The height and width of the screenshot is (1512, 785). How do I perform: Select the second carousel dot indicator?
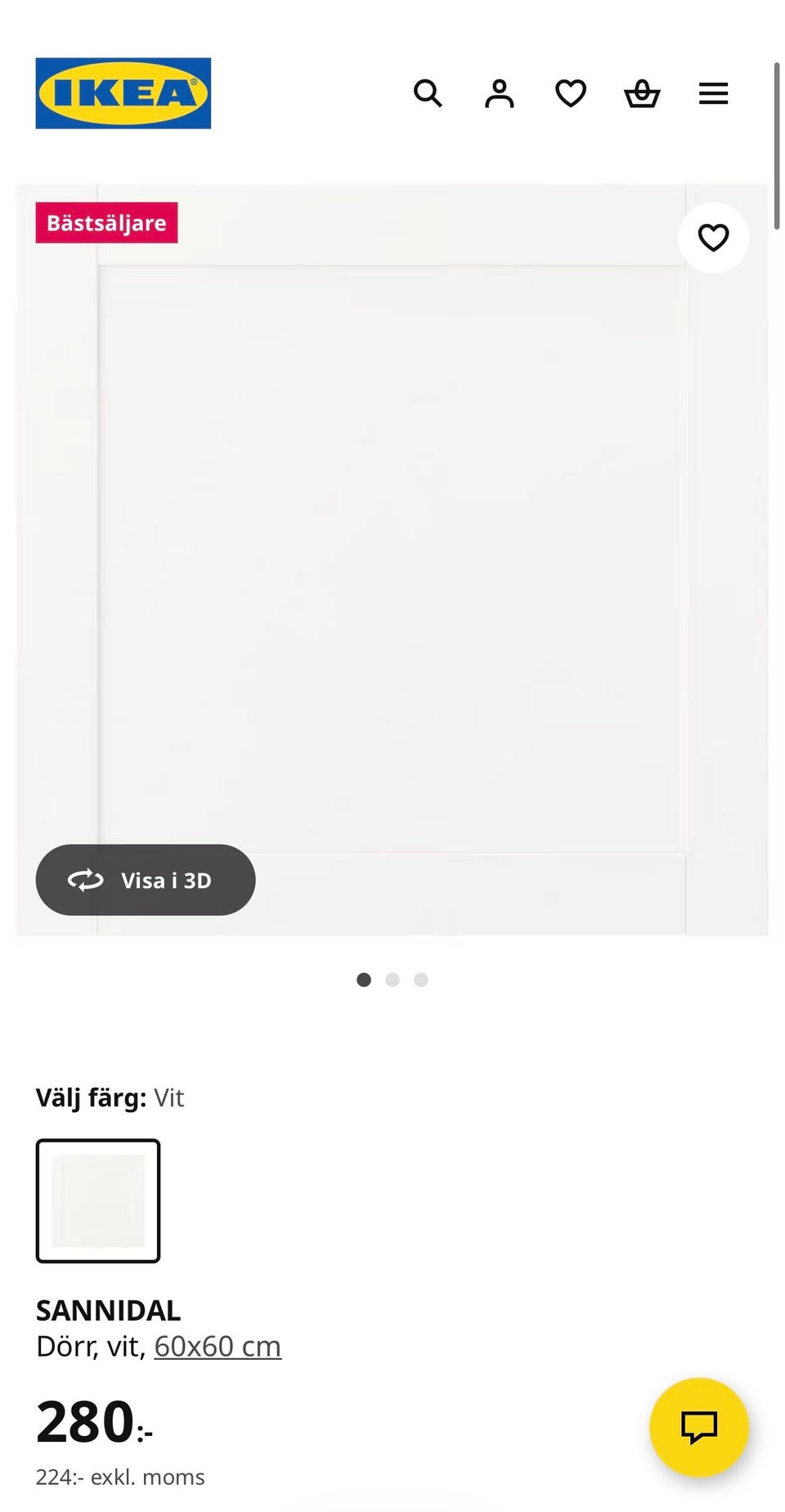(x=392, y=980)
